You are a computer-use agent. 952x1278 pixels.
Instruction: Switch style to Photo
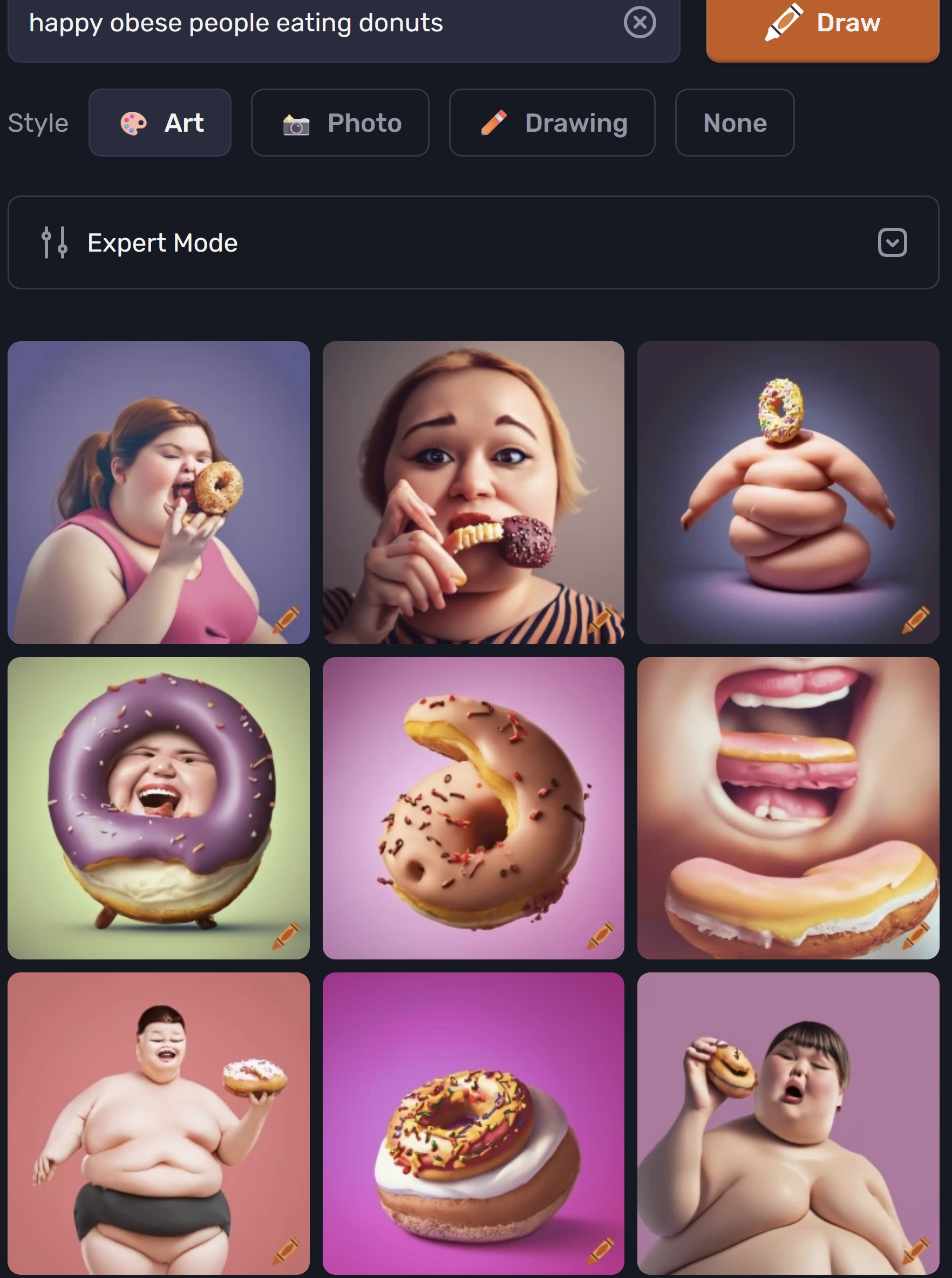click(340, 123)
